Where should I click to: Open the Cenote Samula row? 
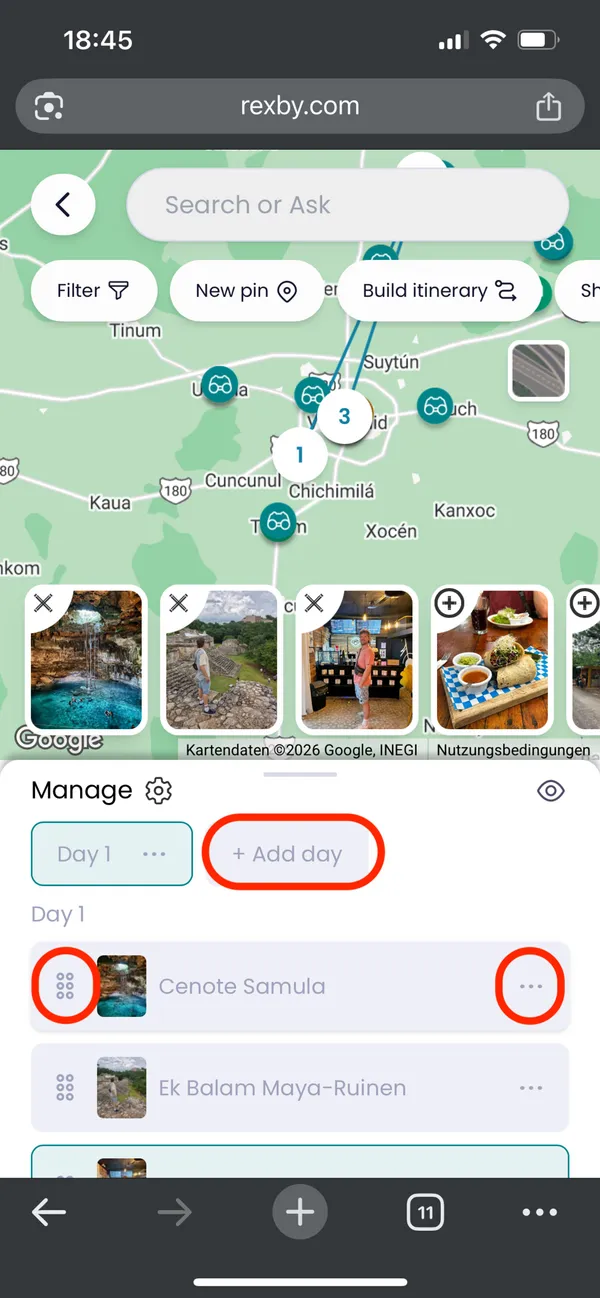coord(242,987)
